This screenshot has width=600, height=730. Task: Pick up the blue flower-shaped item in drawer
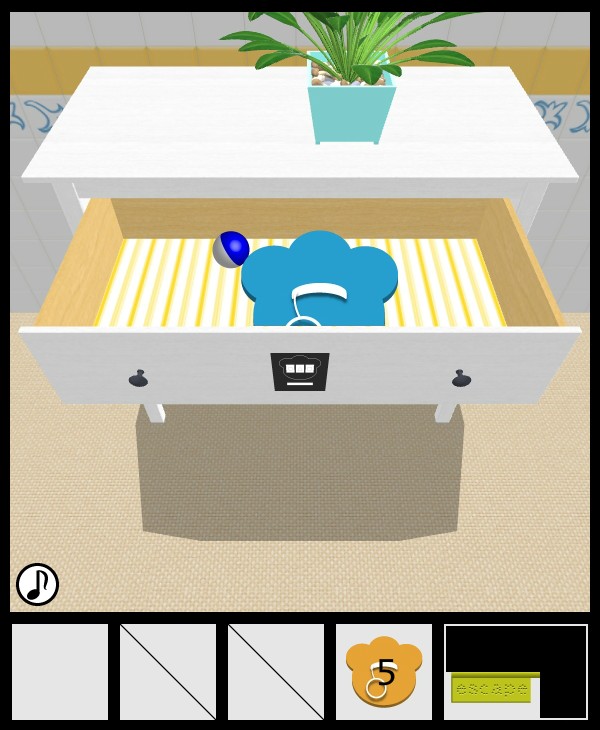tap(320, 282)
